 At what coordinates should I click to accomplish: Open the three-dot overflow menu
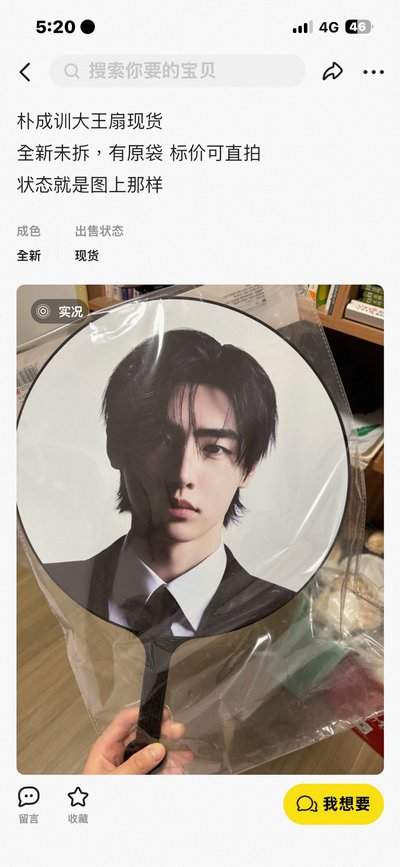[373, 72]
